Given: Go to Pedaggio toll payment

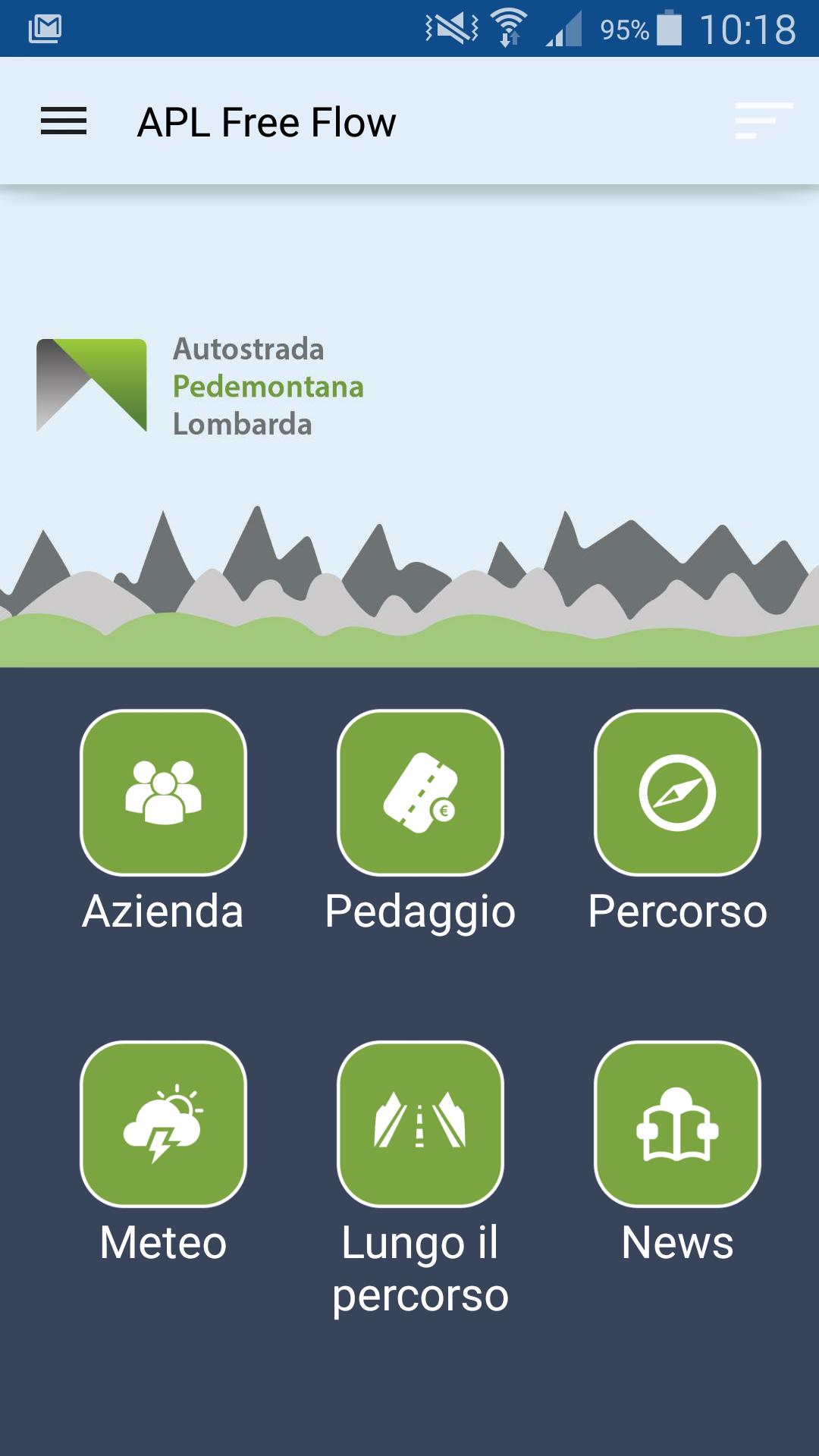Looking at the screenshot, I should coord(420,792).
